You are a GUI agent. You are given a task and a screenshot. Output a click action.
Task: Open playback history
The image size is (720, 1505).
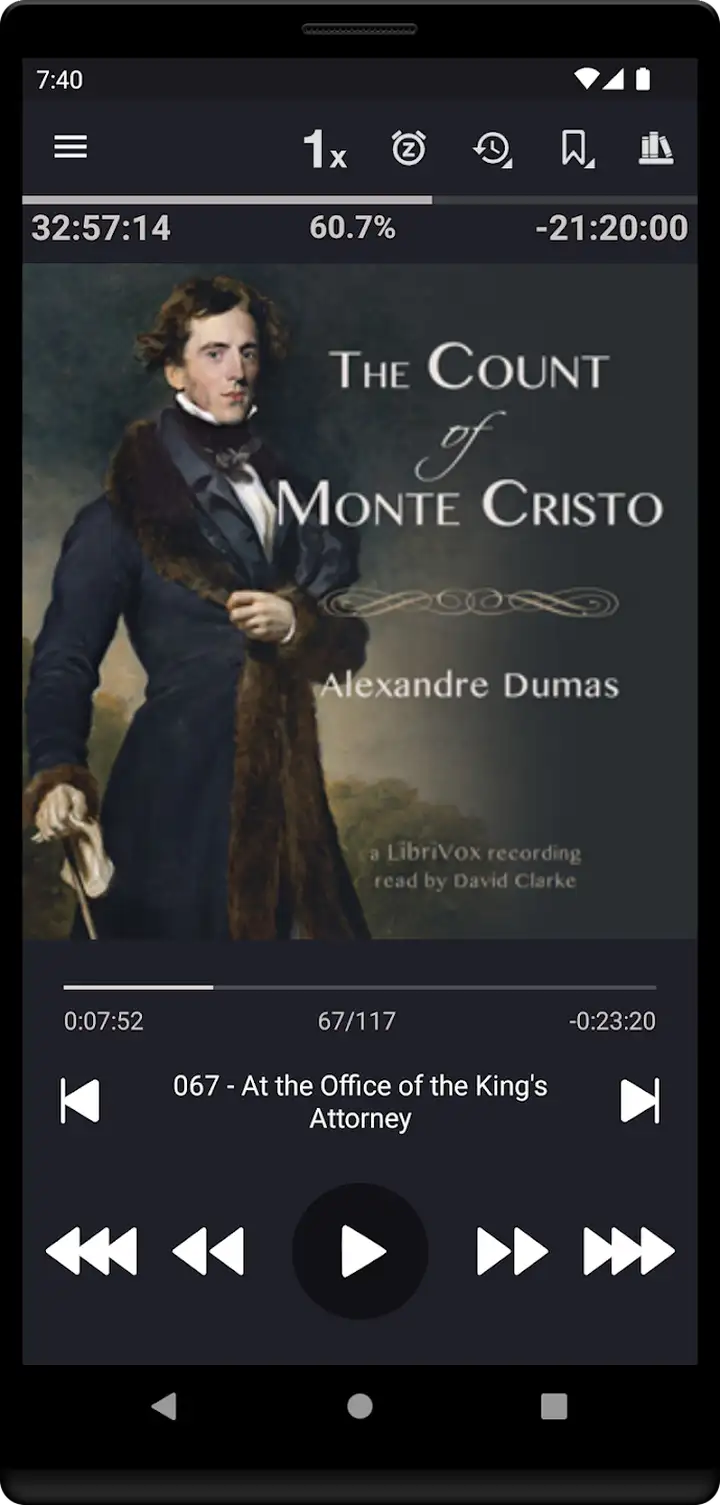pyautogui.click(x=492, y=149)
